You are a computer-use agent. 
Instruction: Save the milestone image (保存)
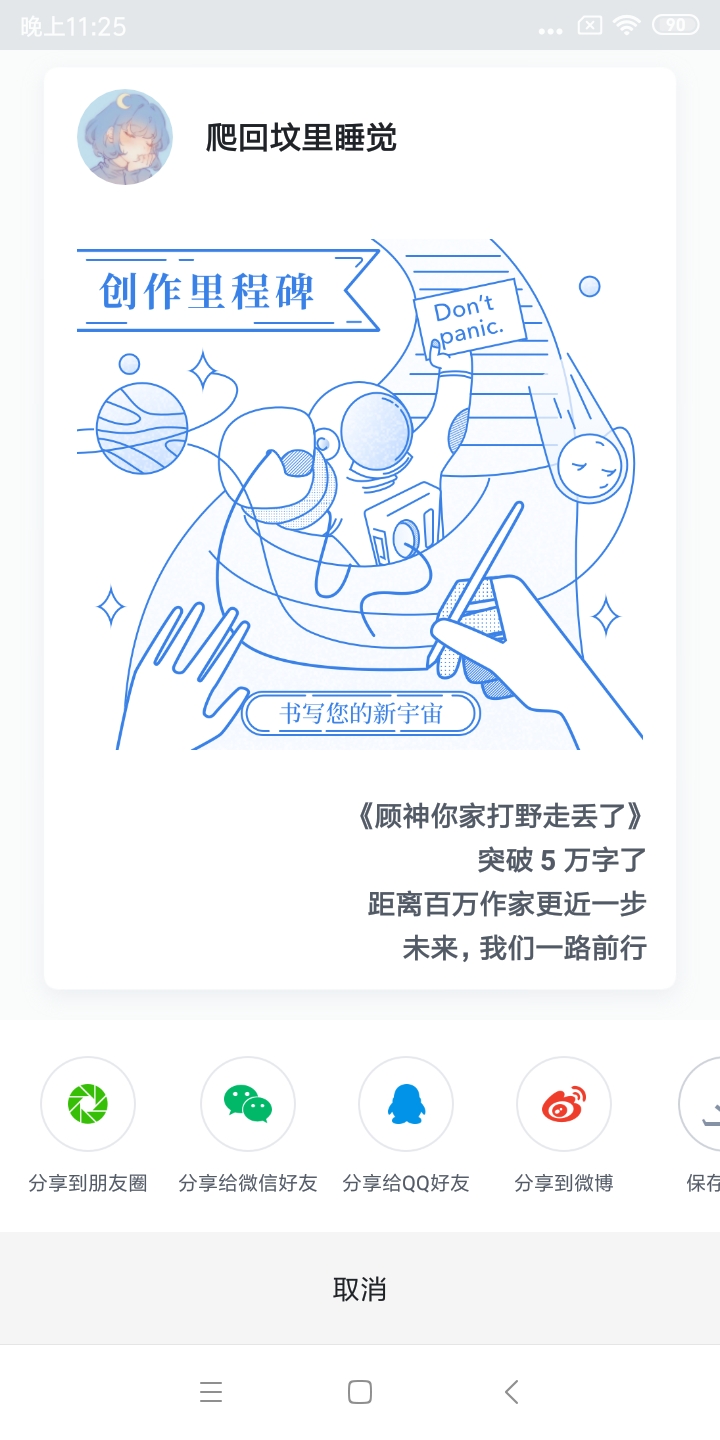tap(704, 1106)
